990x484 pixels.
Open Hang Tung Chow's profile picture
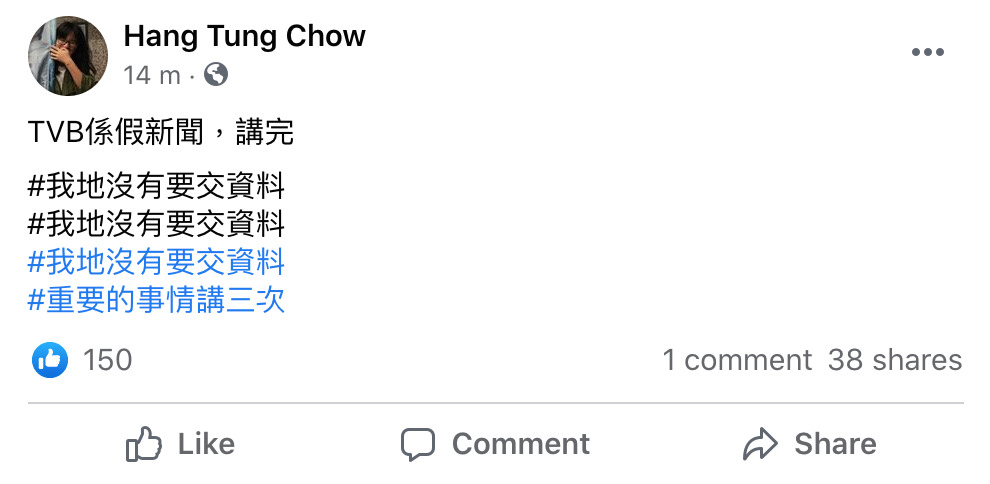[x=68, y=56]
